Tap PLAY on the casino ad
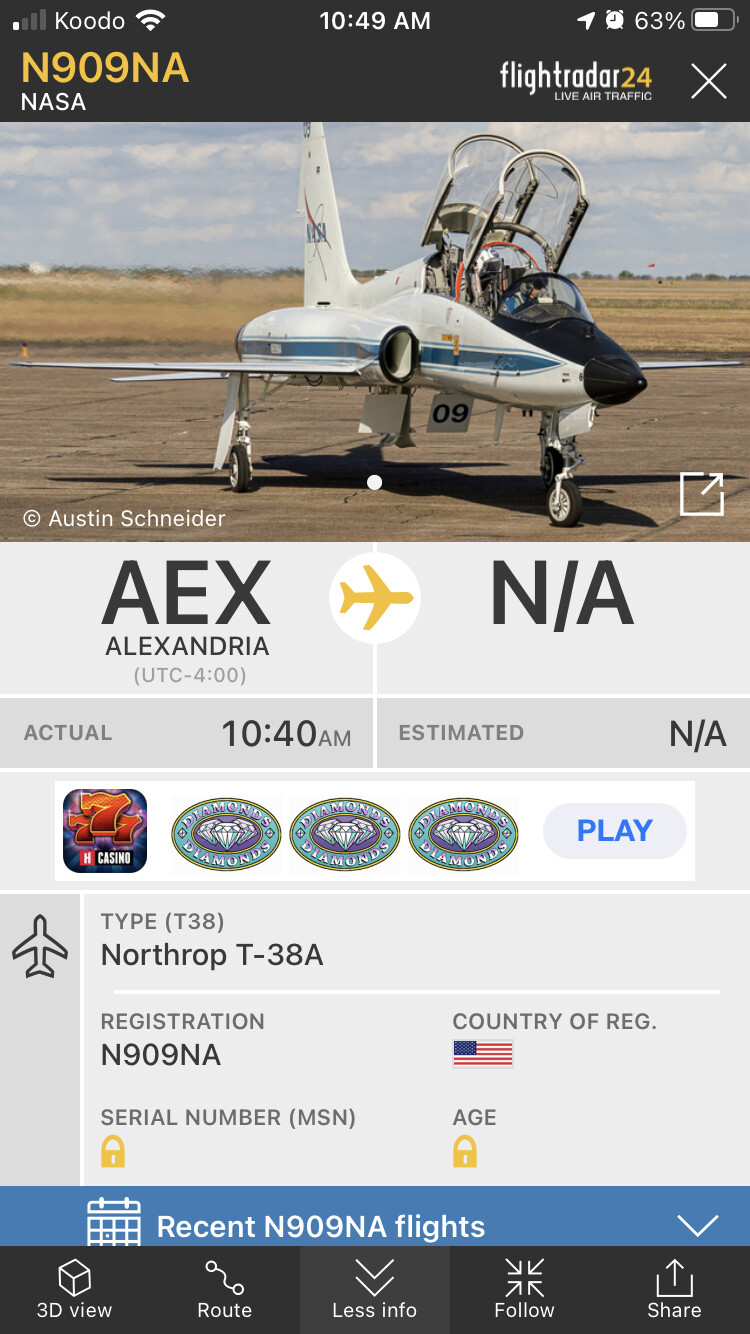 click(614, 831)
